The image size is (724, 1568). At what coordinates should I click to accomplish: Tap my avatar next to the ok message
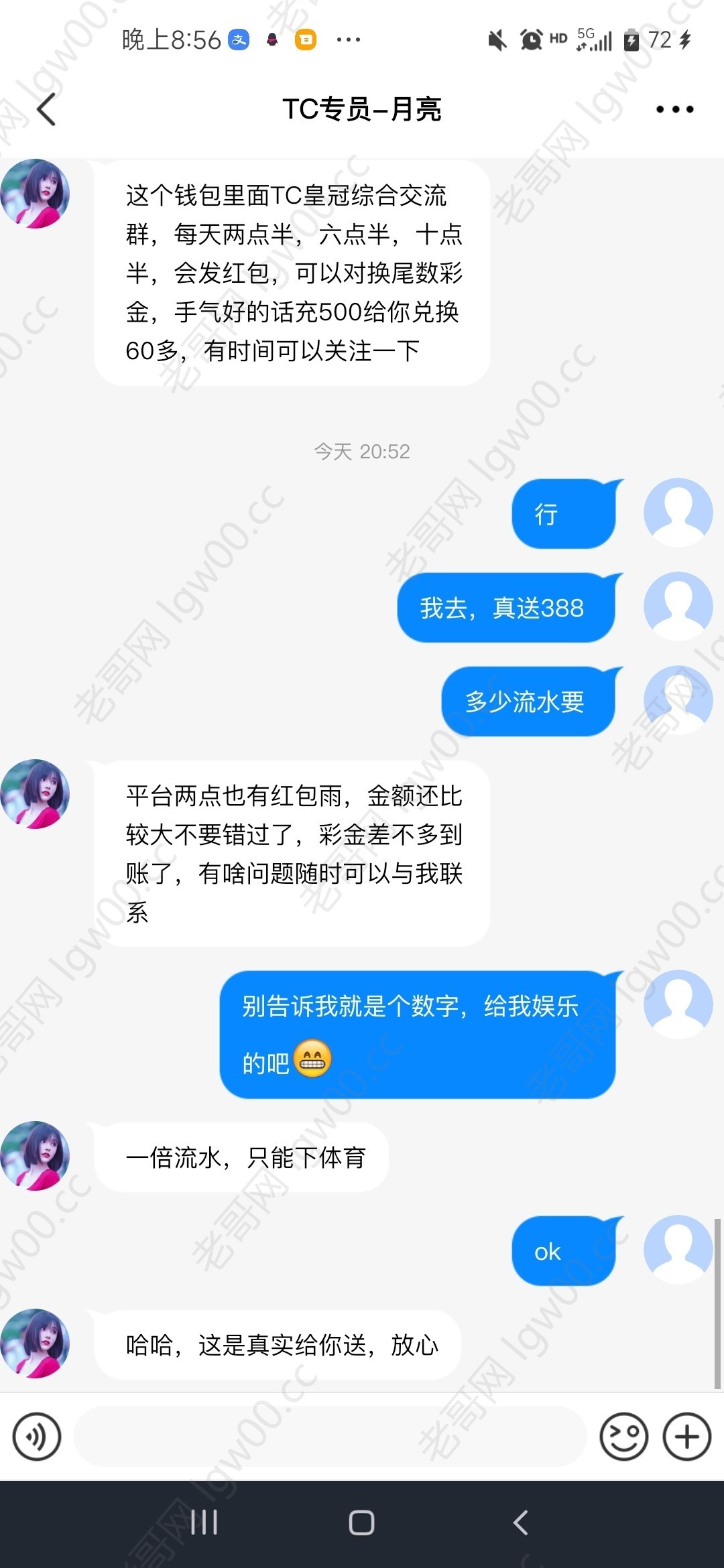(x=678, y=1250)
